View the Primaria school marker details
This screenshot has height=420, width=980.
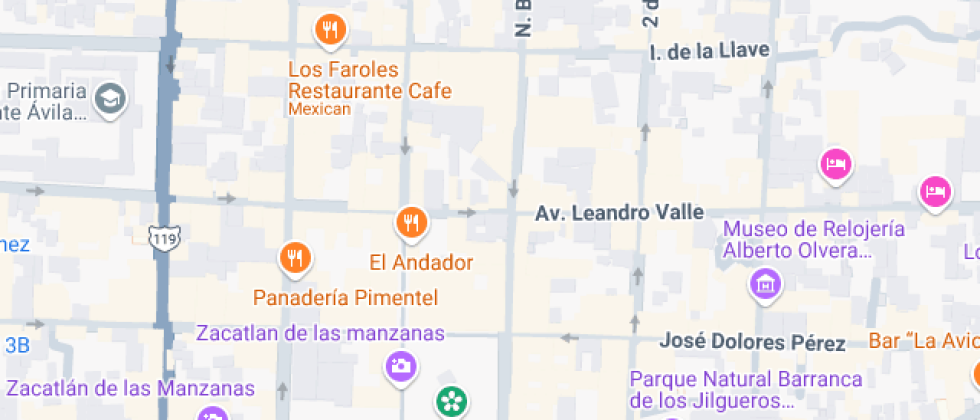coord(110,98)
